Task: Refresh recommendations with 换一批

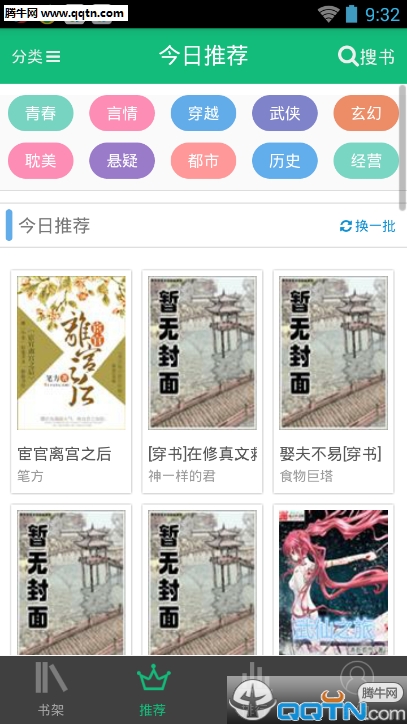Action: click(368, 226)
